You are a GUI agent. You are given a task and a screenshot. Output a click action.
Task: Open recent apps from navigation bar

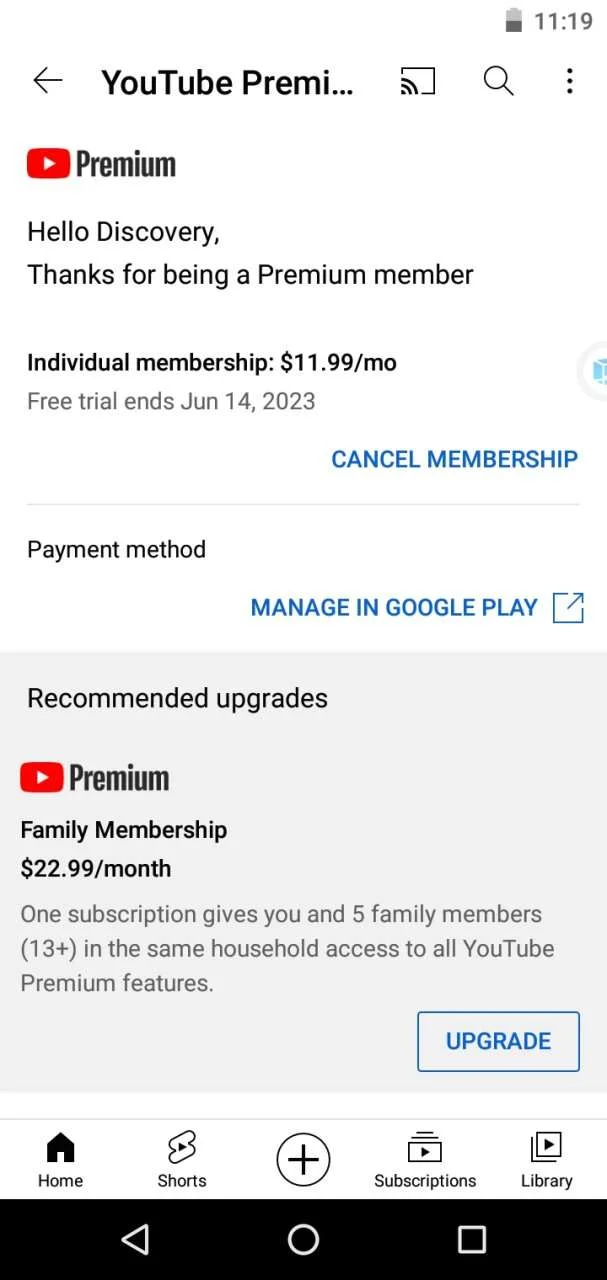coord(471,1240)
